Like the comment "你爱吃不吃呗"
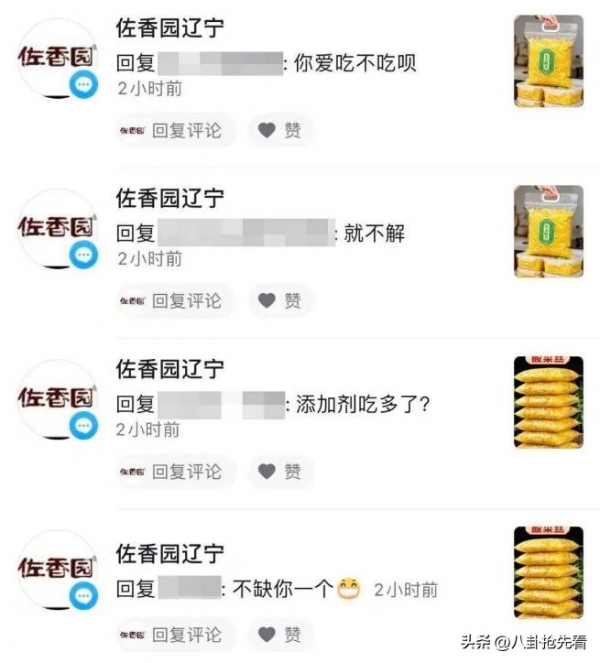 coord(280,130)
